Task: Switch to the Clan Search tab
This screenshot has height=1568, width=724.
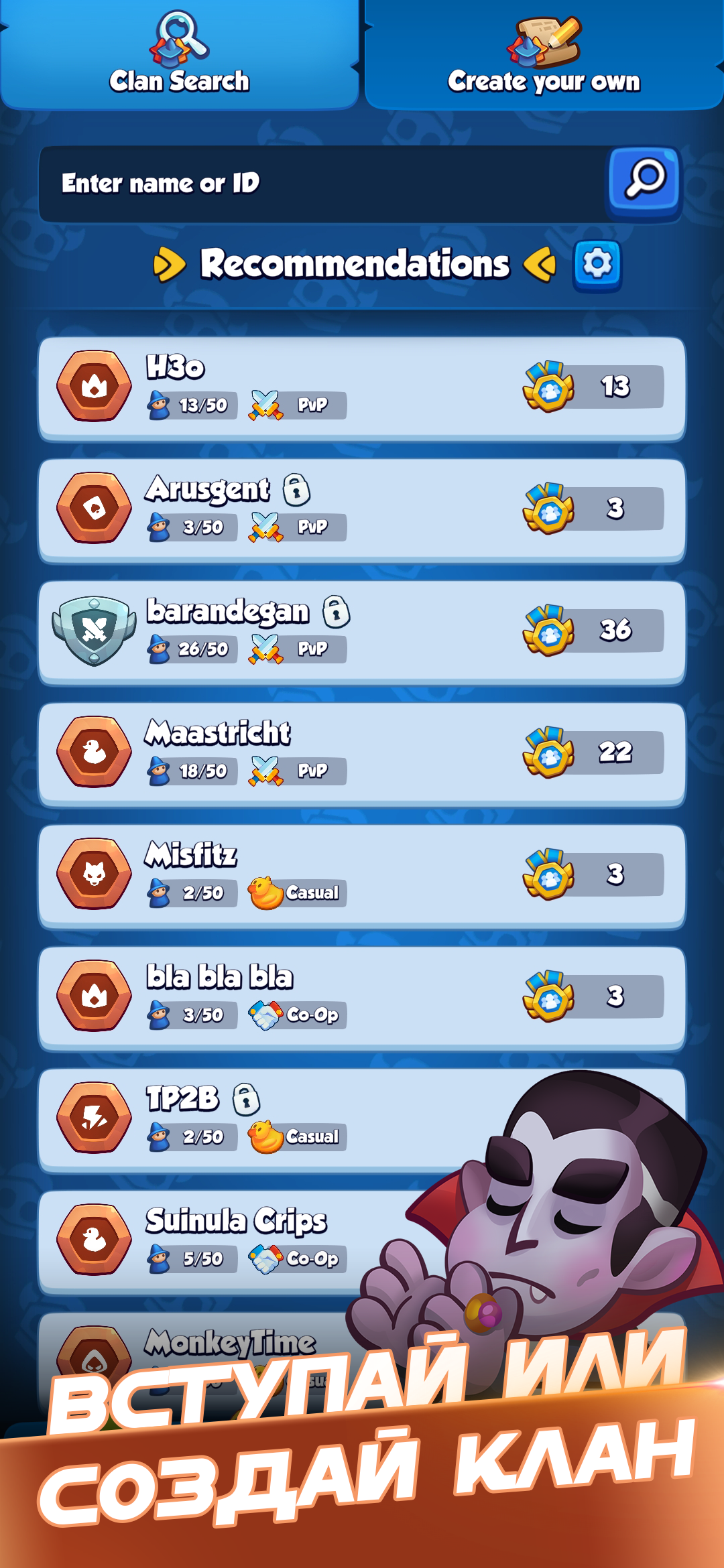Action: click(x=180, y=54)
